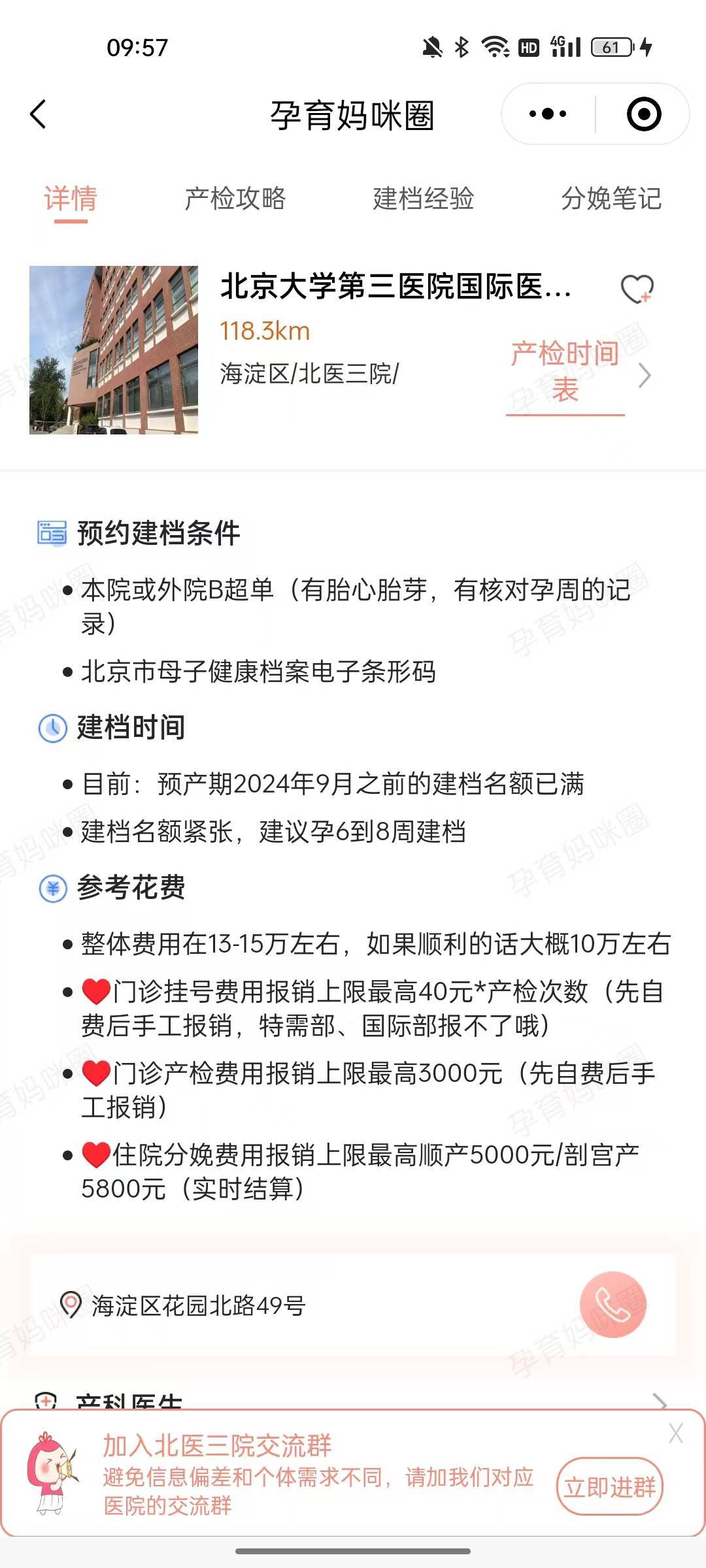Expand the 产科医生 section chevron

pyautogui.click(x=660, y=1401)
